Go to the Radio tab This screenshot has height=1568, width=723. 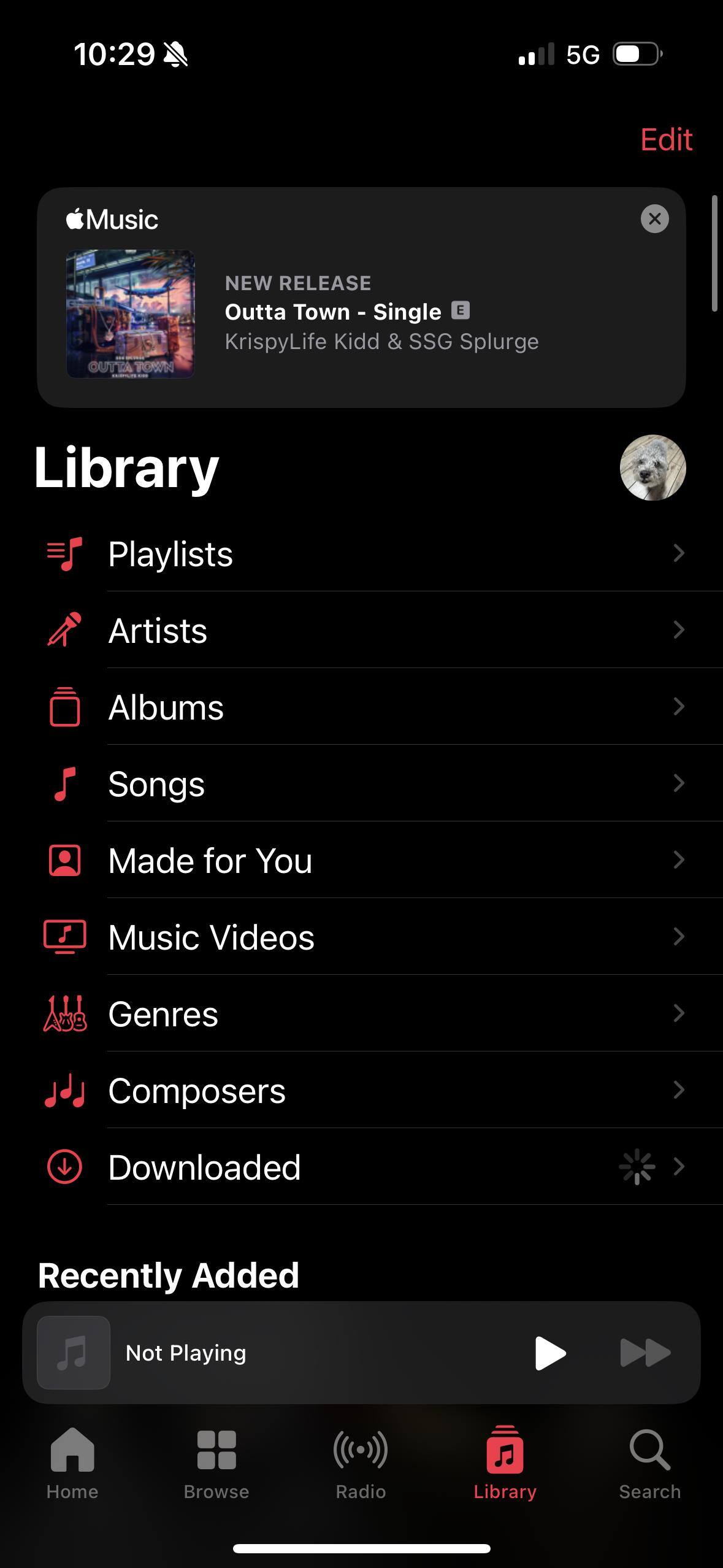tap(361, 1463)
